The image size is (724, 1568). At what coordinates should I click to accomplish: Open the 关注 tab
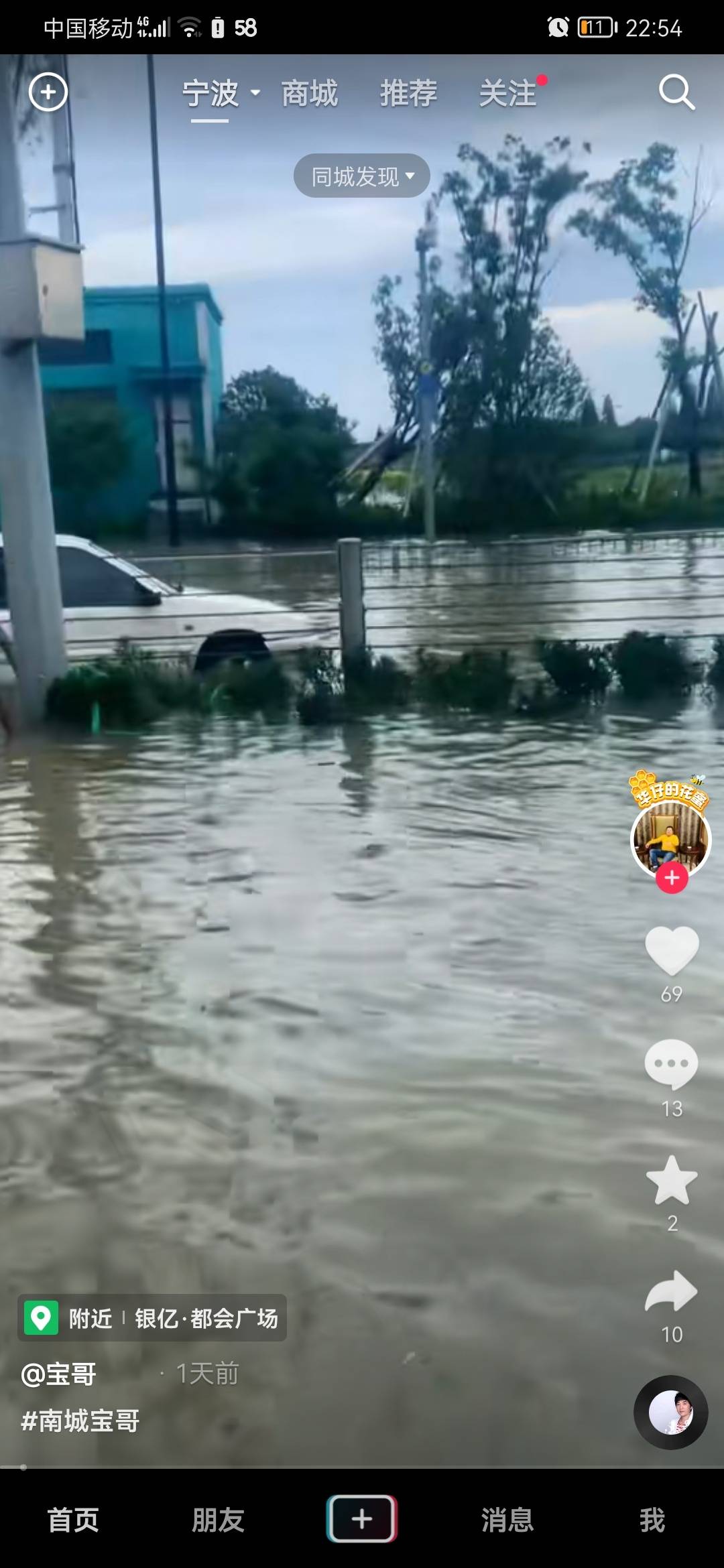(507, 93)
